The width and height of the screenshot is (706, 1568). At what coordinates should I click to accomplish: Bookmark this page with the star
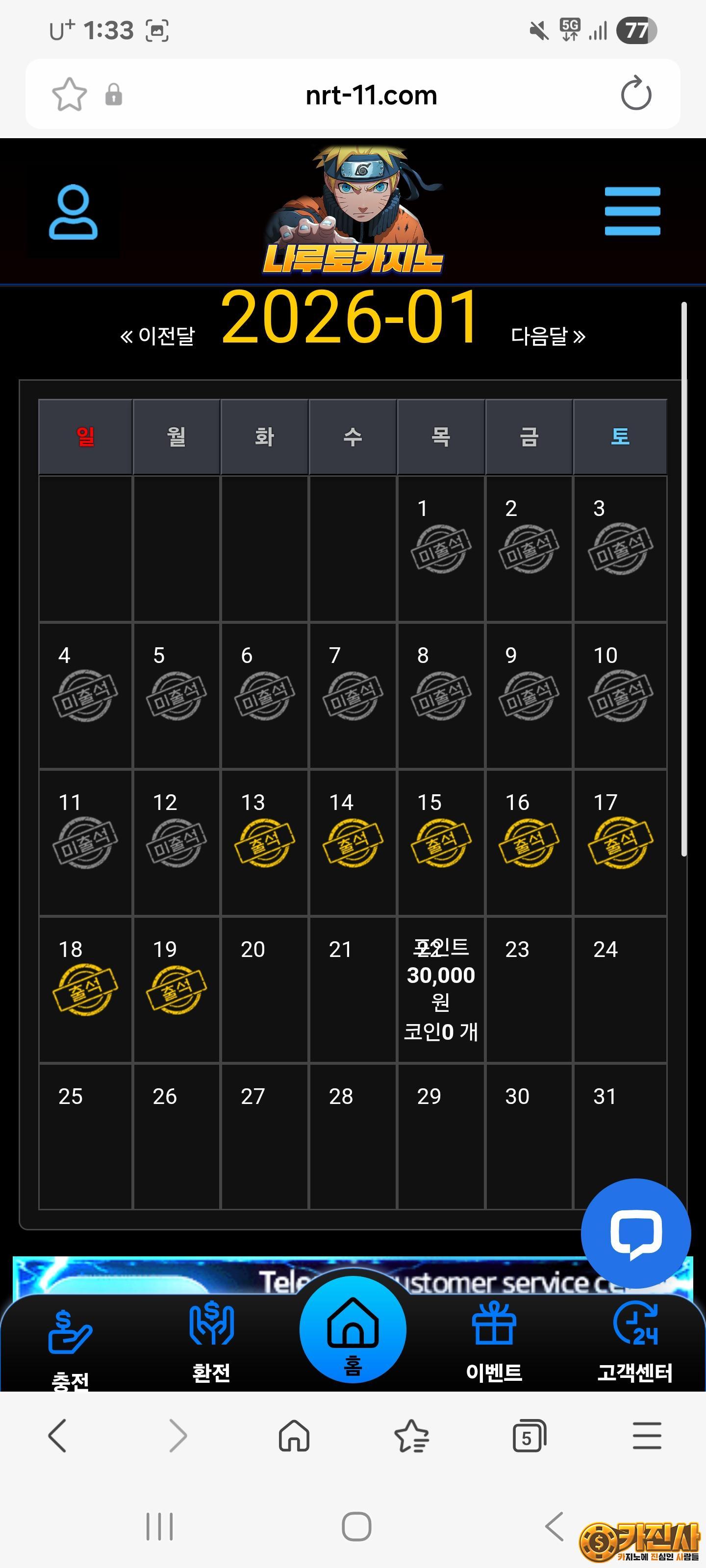click(70, 95)
